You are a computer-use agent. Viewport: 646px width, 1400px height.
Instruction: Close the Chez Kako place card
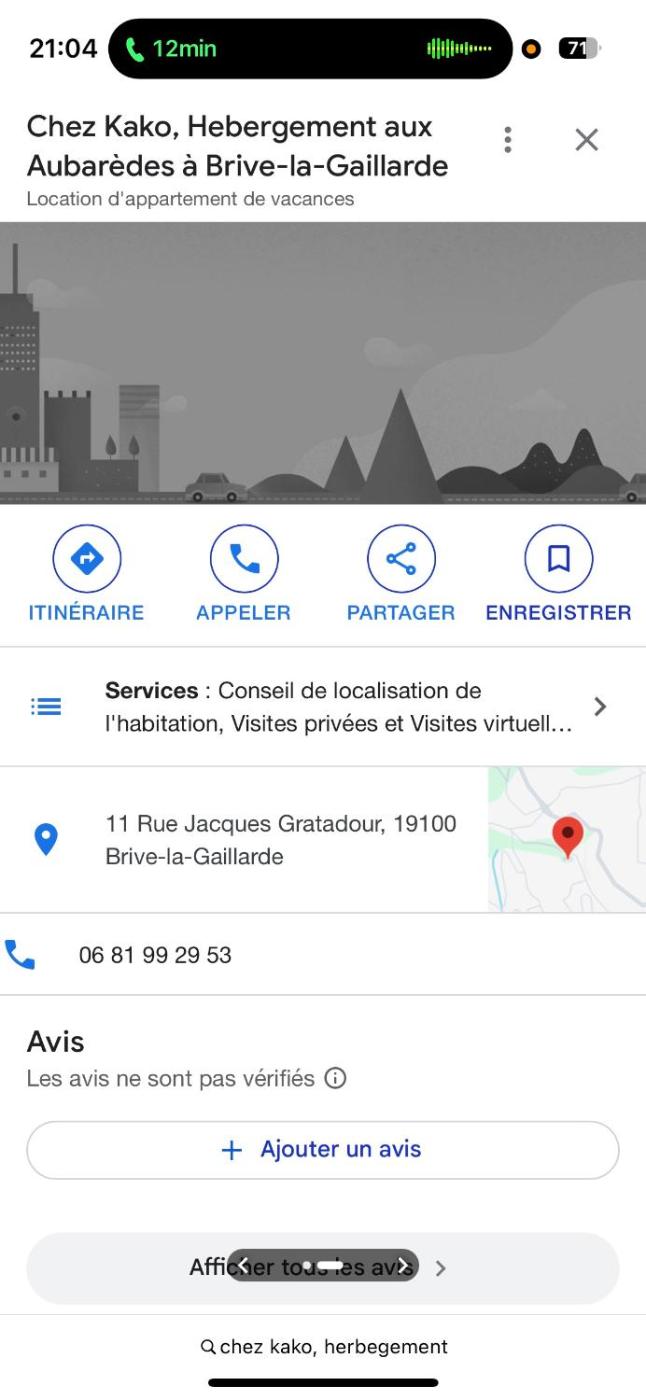pos(587,140)
